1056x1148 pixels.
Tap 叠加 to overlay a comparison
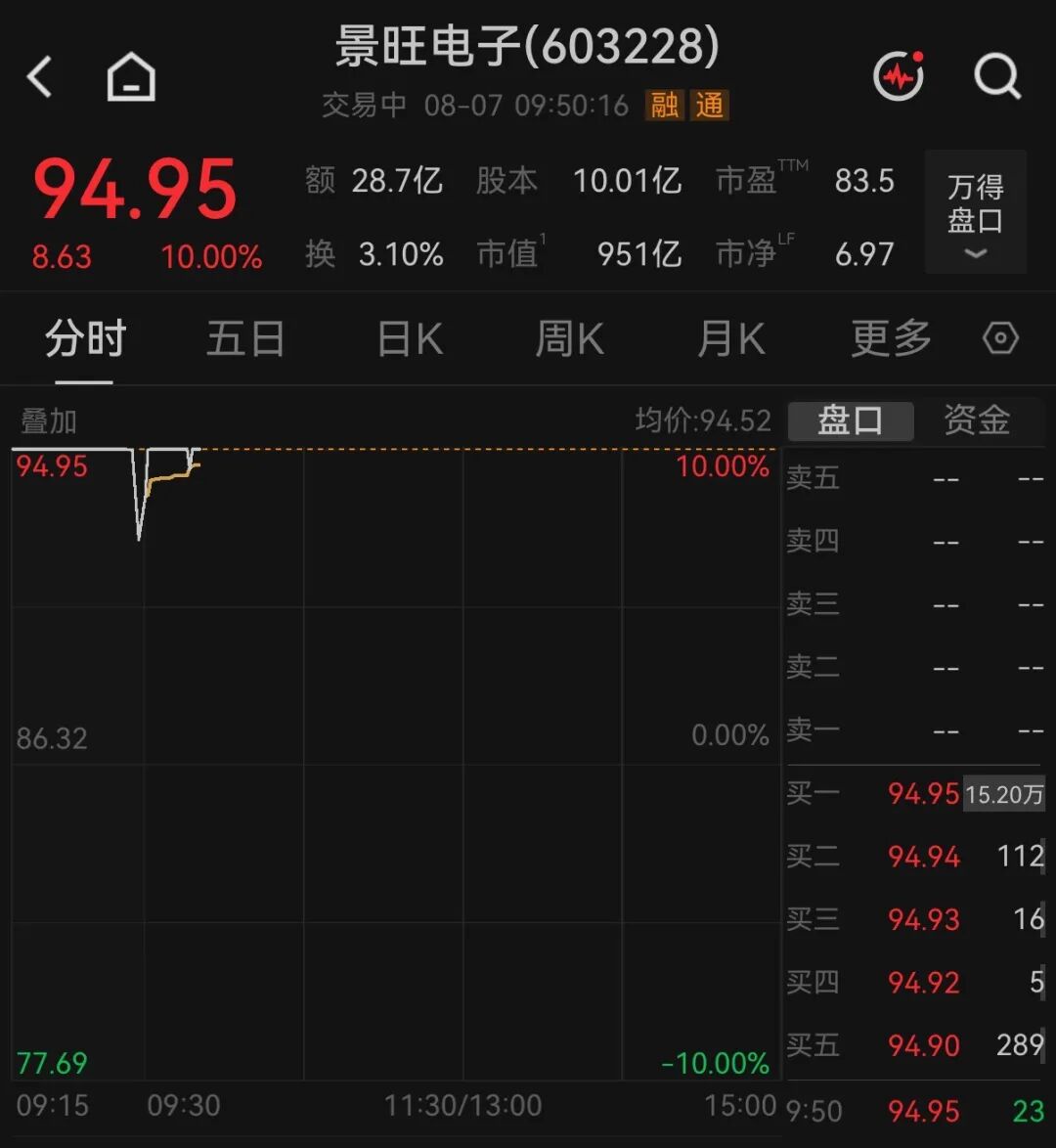[x=48, y=421]
